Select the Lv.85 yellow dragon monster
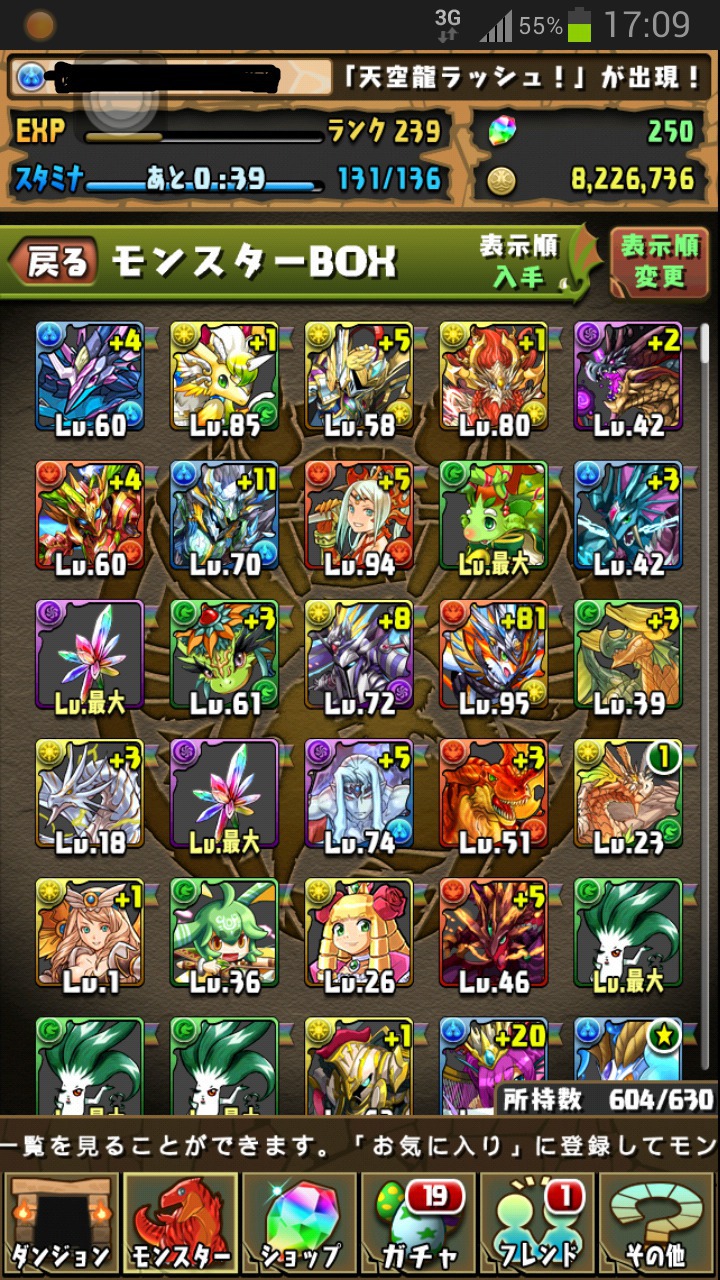Image resolution: width=720 pixels, height=1280 pixels. (224, 376)
